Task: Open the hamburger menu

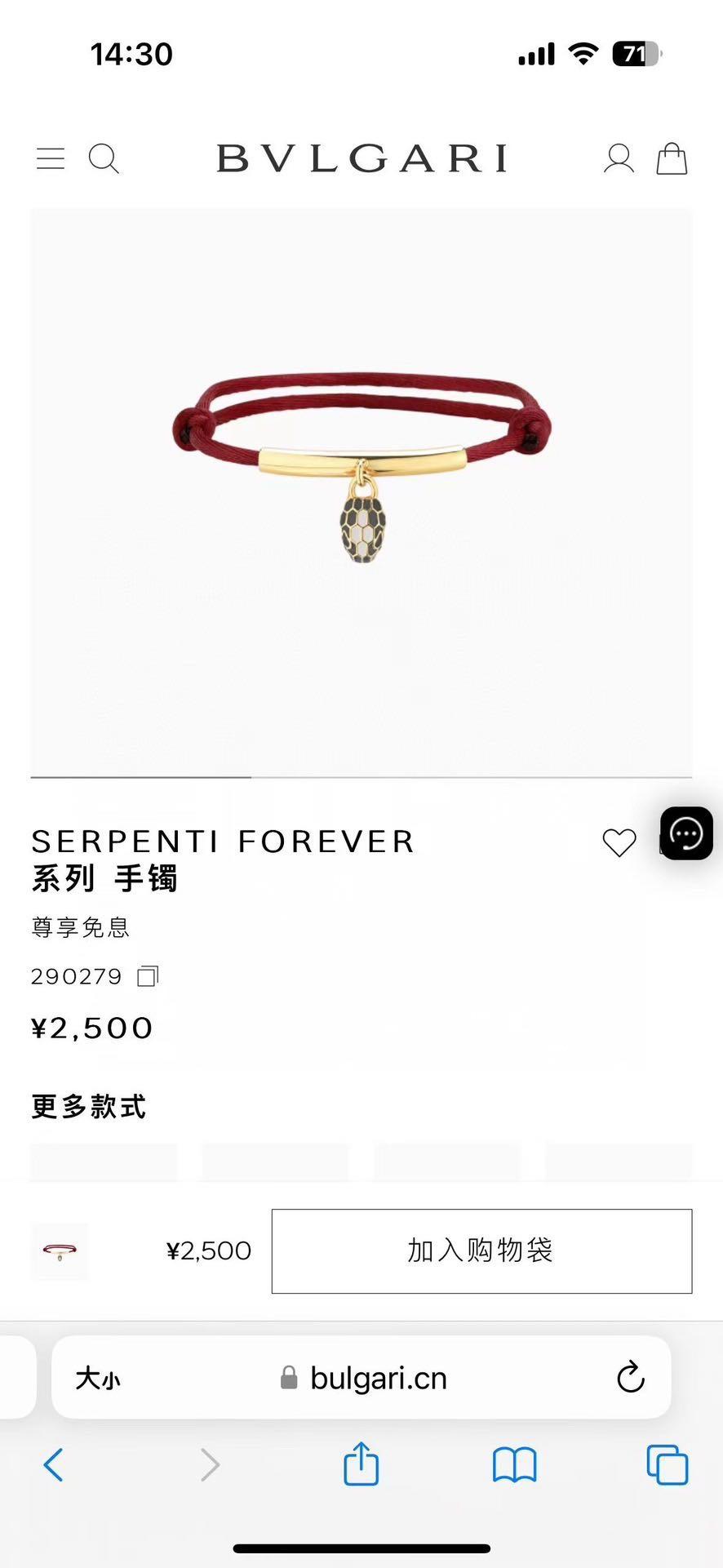Action: 51,158
